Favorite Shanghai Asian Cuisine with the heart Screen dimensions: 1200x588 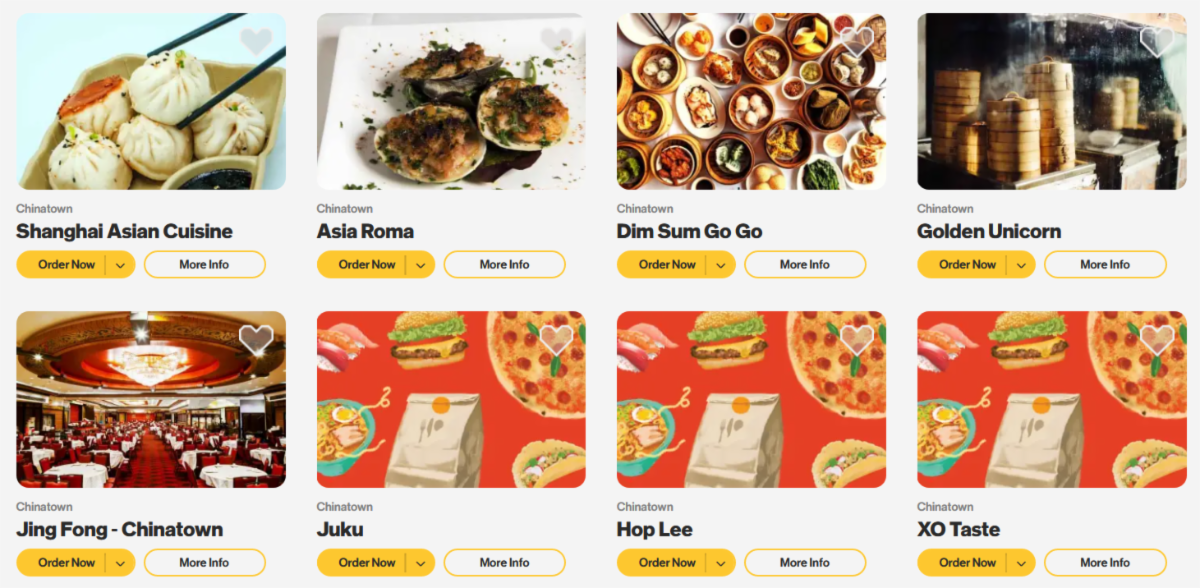[x=256, y=41]
